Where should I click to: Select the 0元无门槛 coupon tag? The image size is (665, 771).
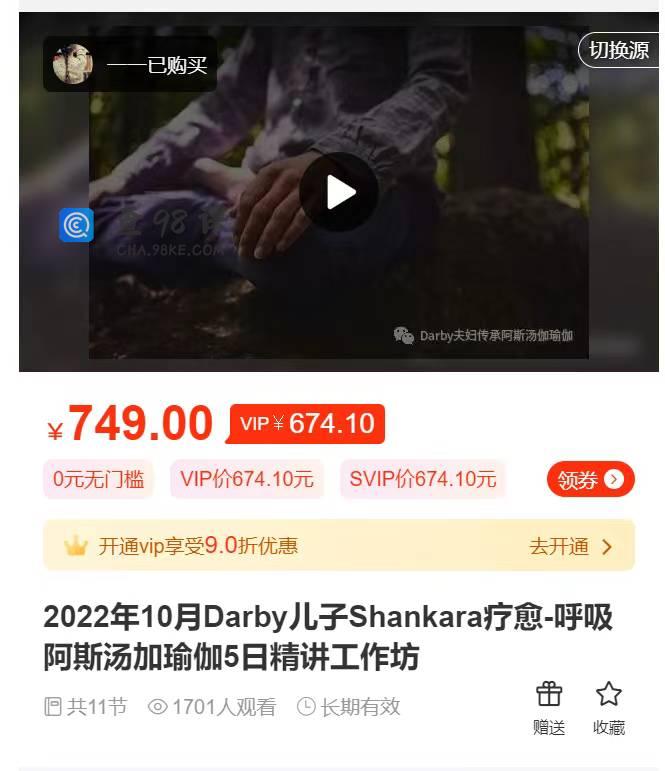click(x=99, y=479)
